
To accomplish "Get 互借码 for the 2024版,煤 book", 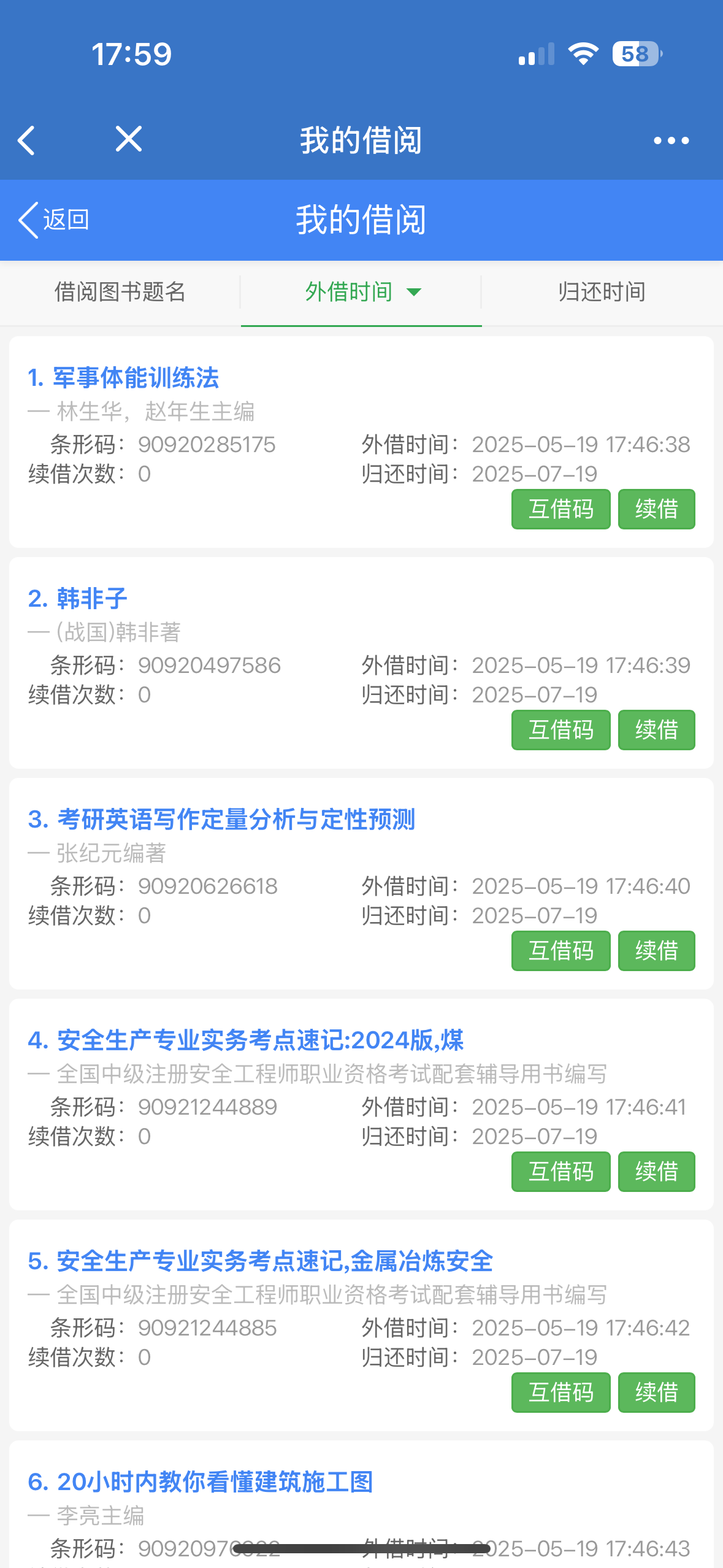I will pyautogui.click(x=560, y=1172).
